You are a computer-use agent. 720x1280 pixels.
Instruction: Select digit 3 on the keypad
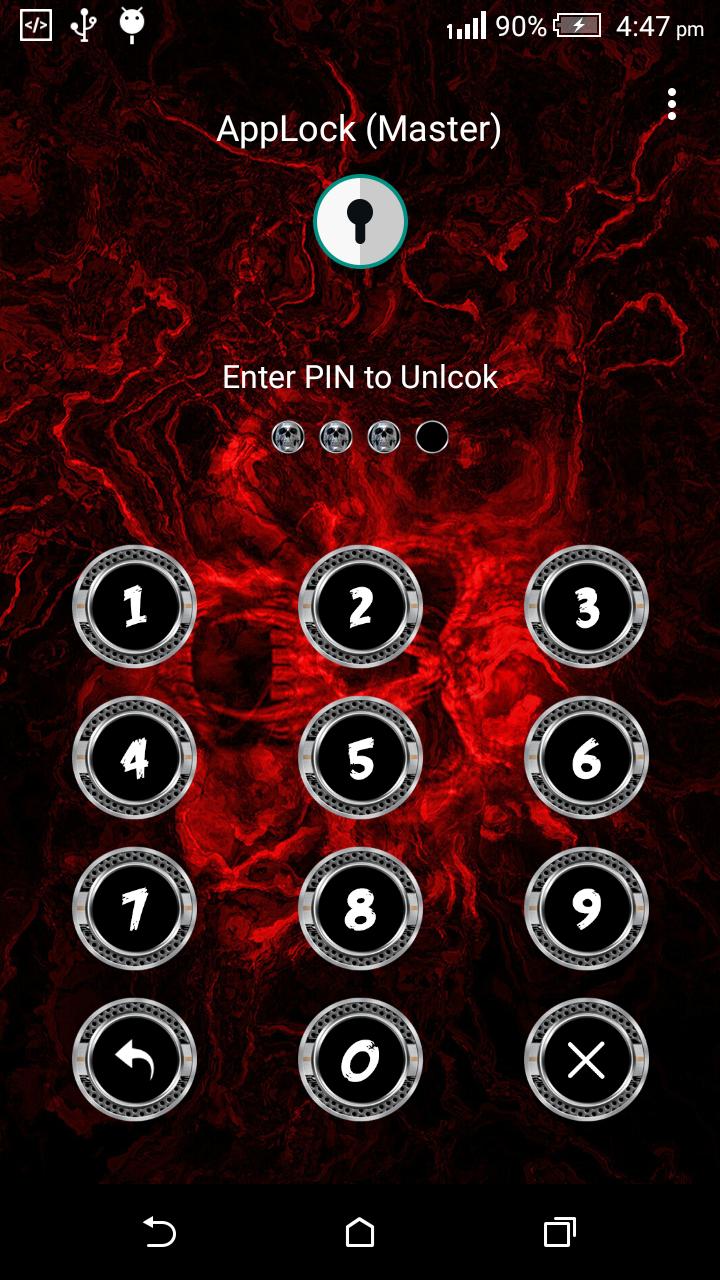point(586,607)
